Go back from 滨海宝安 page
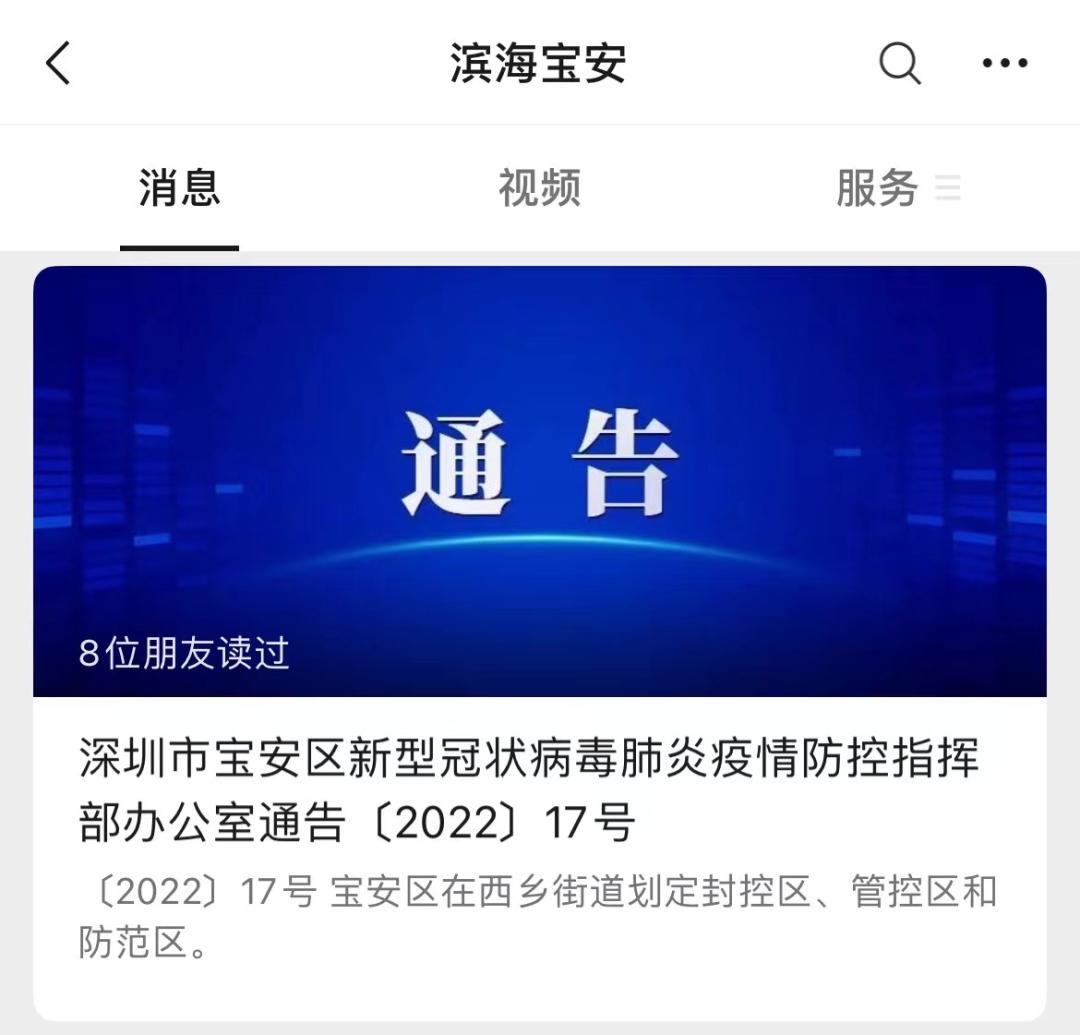Viewport: 1080px width, 1035px height. click(59, 64)
